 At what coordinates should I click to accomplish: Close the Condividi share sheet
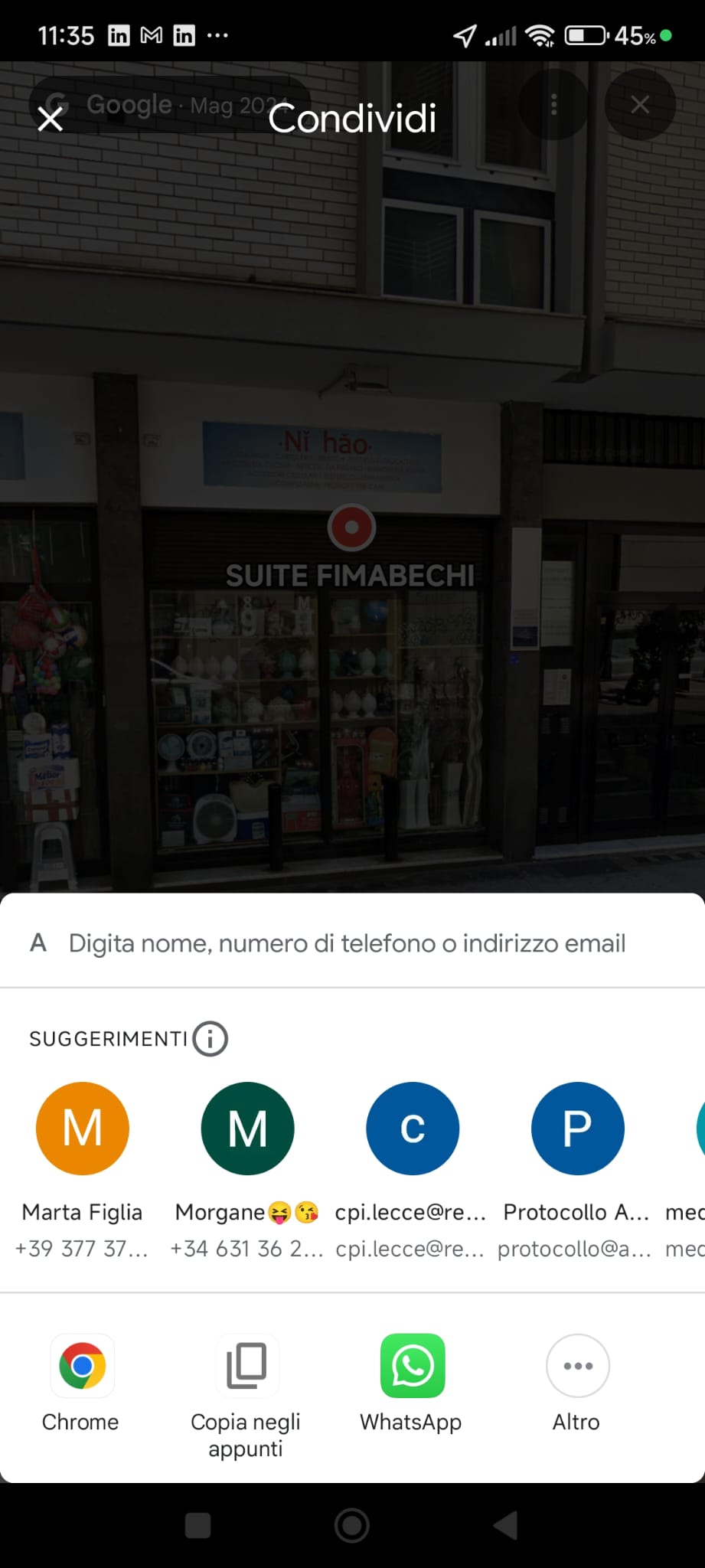51,119
